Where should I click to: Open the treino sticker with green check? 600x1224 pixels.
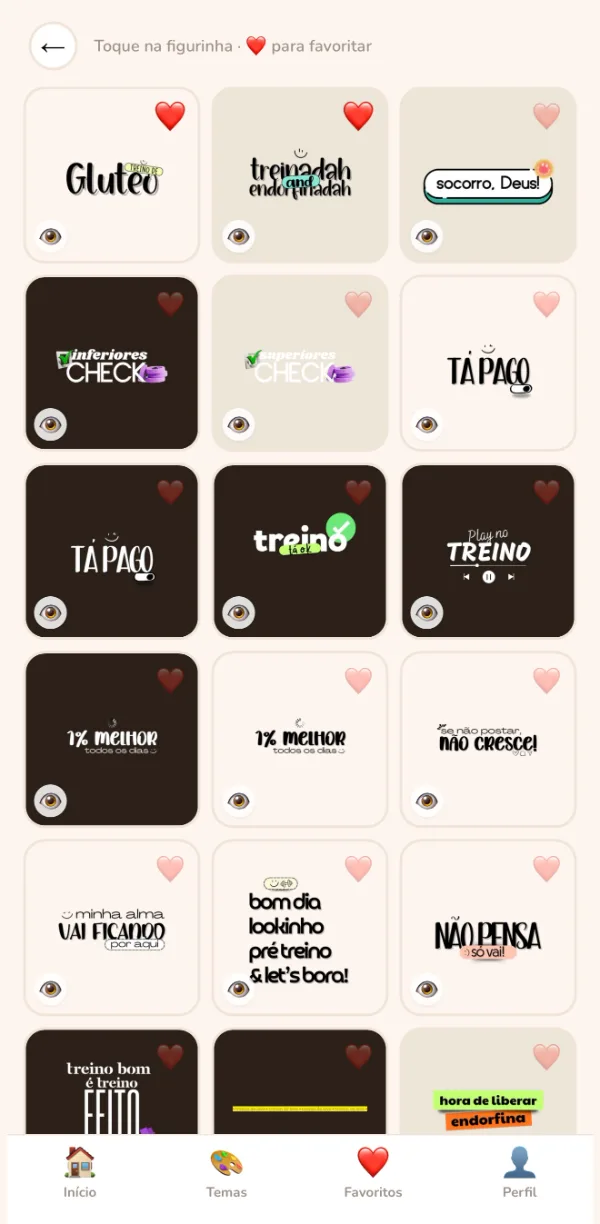[300, 551]
